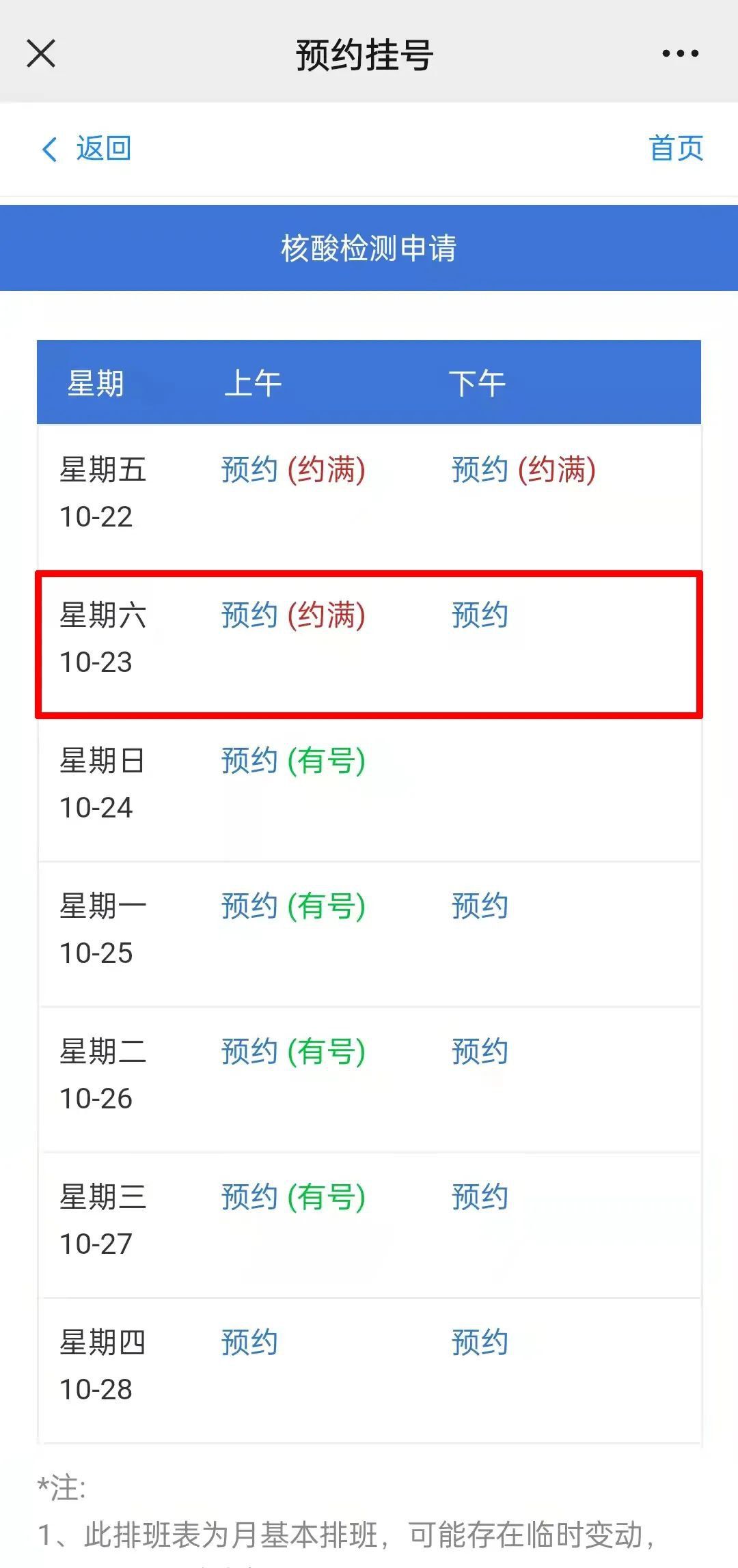The height and width of the screenshot is (1568, 738).
Task: Select 星期五 10-22 afternoon 预约 (约满)
Action: (523, 470)
